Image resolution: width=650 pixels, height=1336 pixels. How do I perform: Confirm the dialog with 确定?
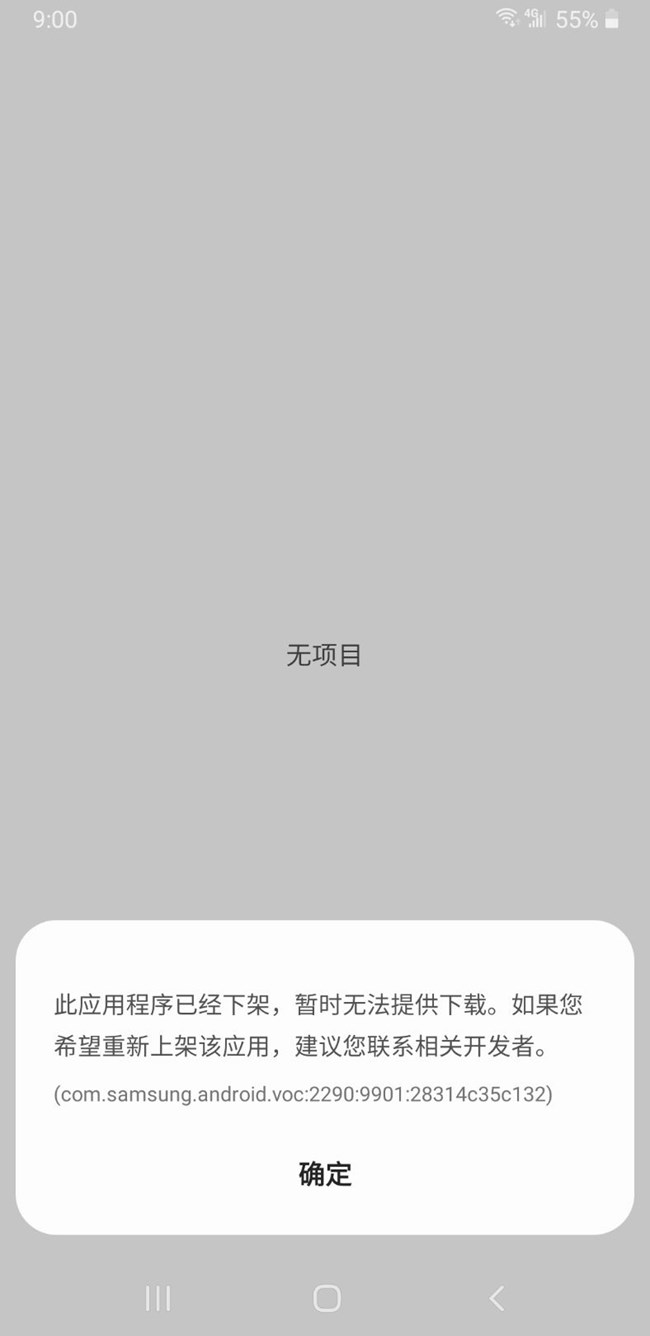pyautogui.click(x=325, y=1173)
